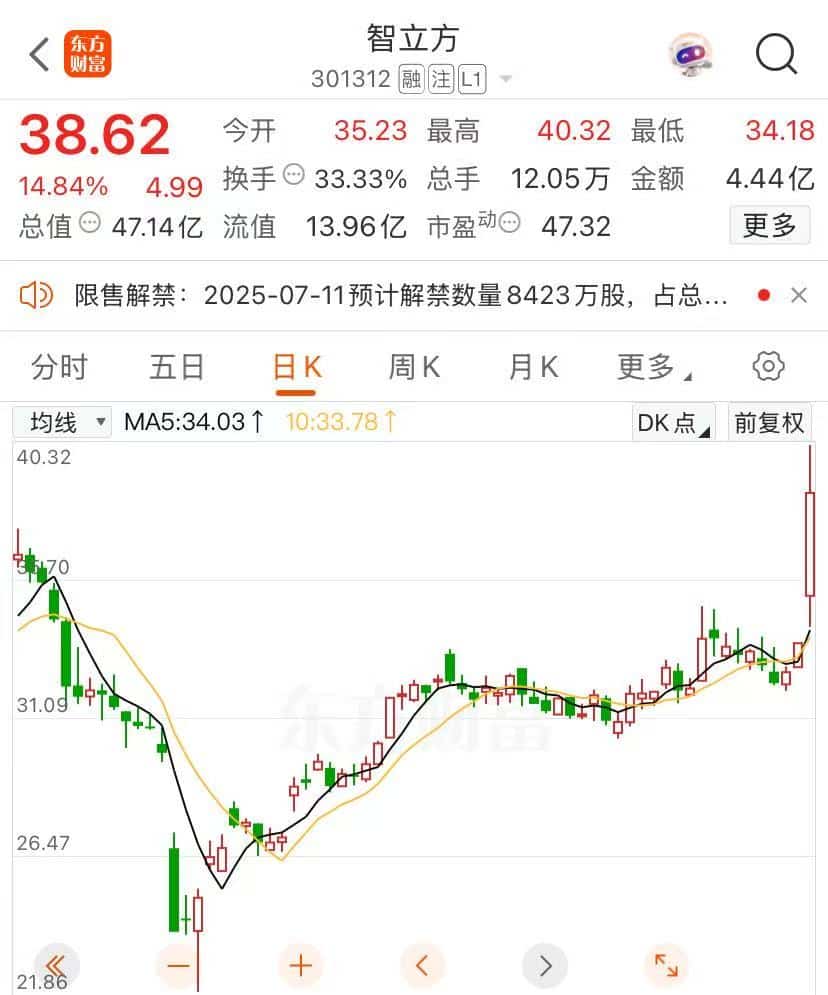Select the 东方财富 logo
This screenshot has width=828, height=995.
(86, 55)
